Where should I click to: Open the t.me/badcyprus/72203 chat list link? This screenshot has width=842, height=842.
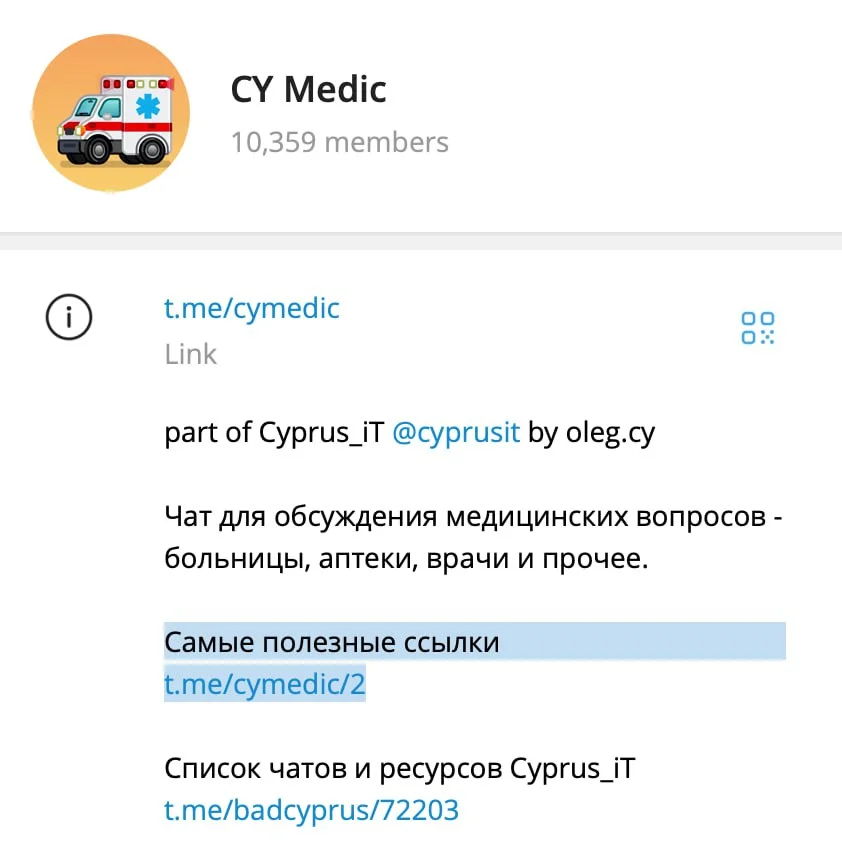[311, 809]
